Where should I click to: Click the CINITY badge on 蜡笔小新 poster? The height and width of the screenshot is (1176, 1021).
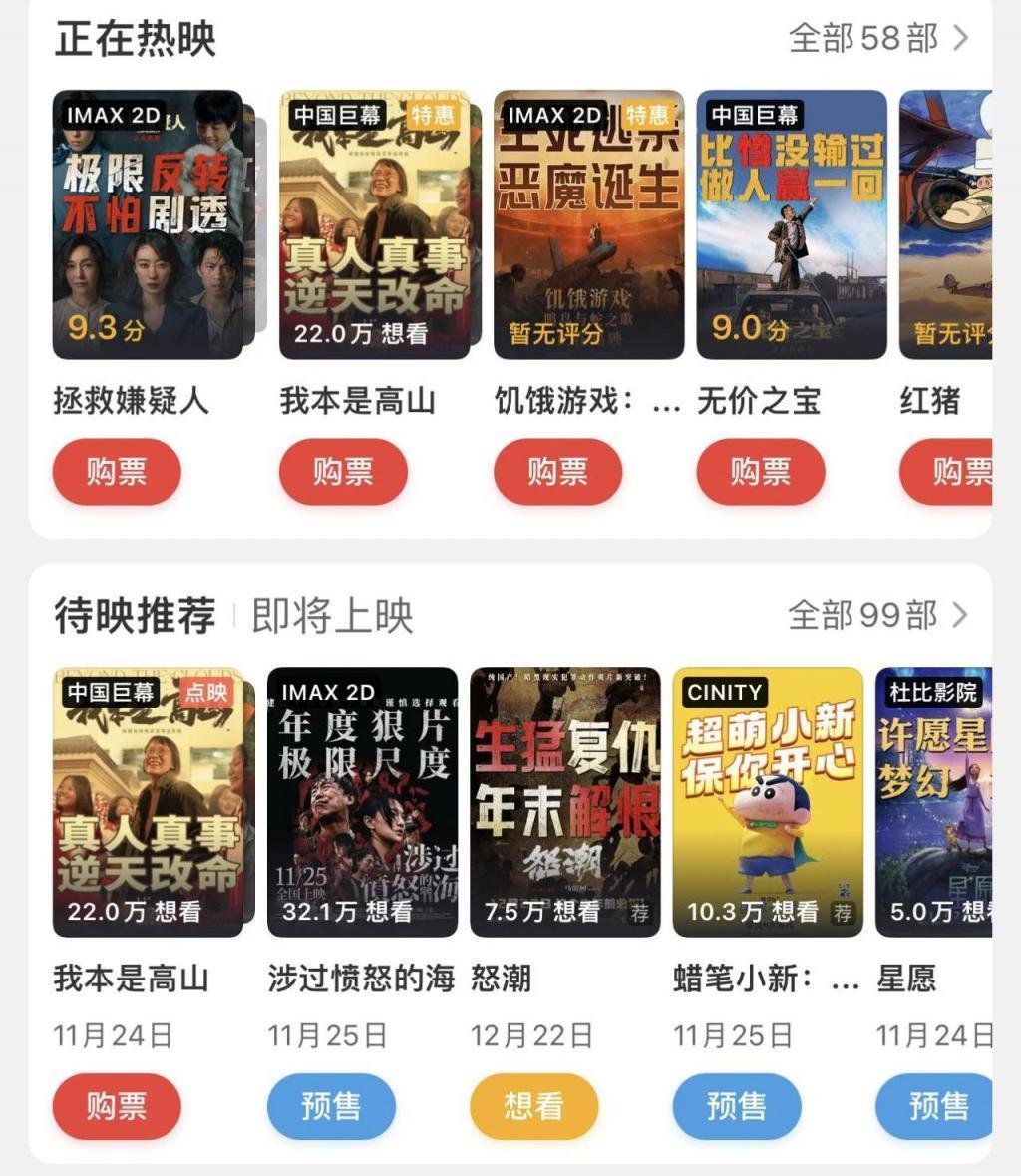click(724, 693)
